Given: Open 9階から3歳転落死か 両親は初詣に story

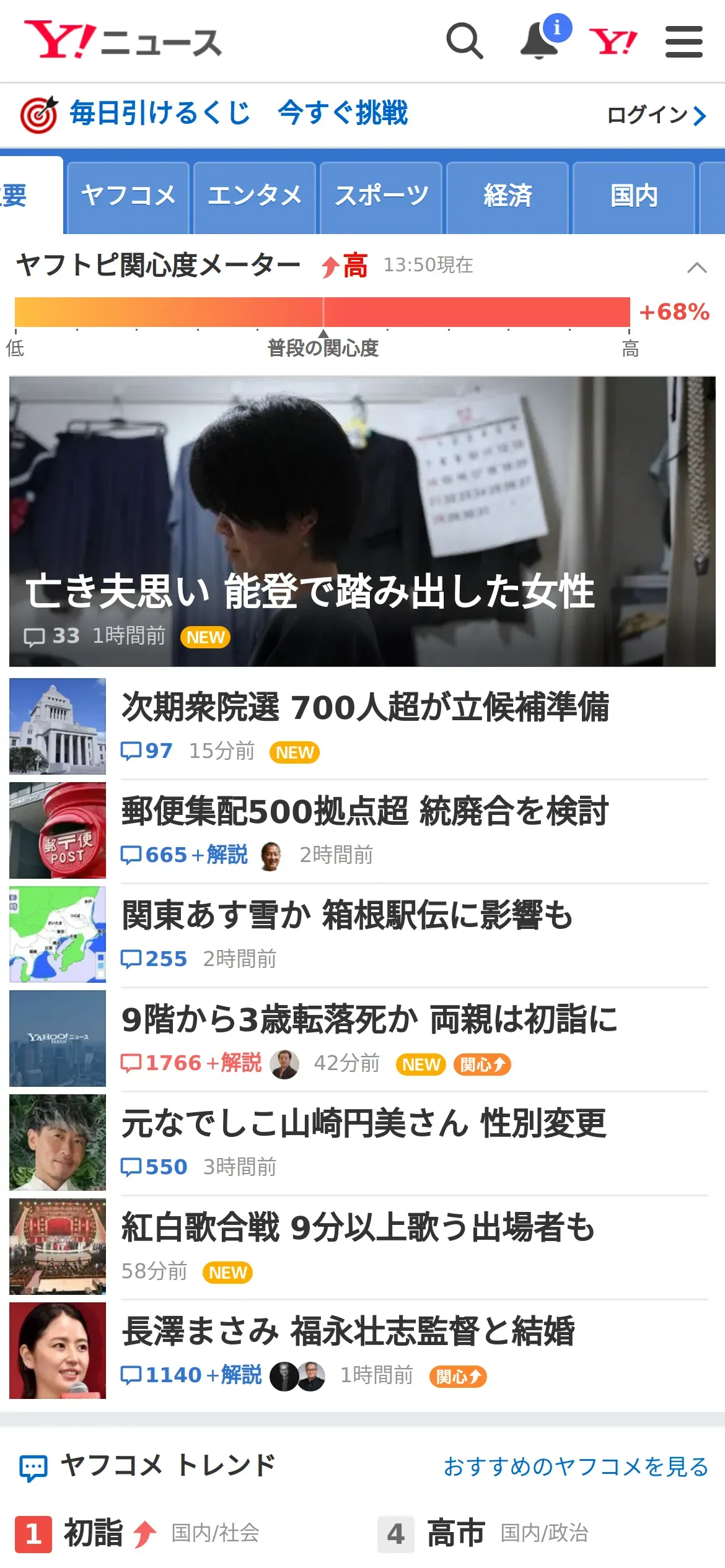Looking at the screenshot, I should [369, 1019].
